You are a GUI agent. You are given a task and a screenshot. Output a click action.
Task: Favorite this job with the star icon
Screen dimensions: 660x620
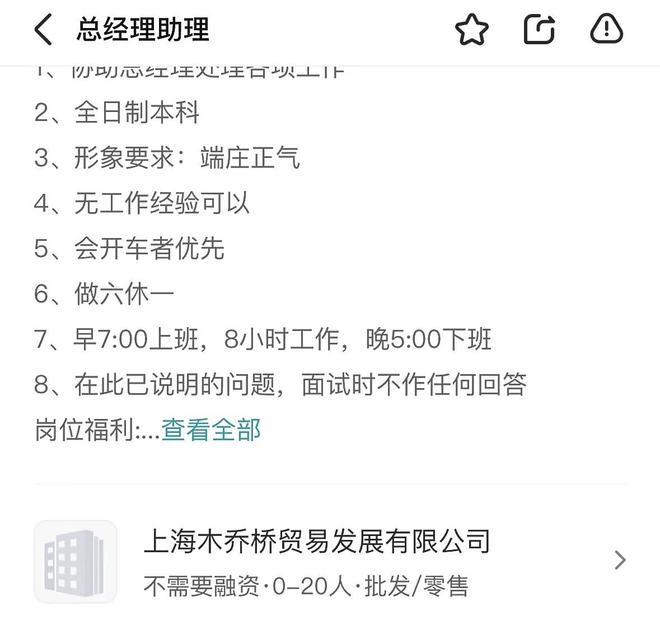coord(471,30)
